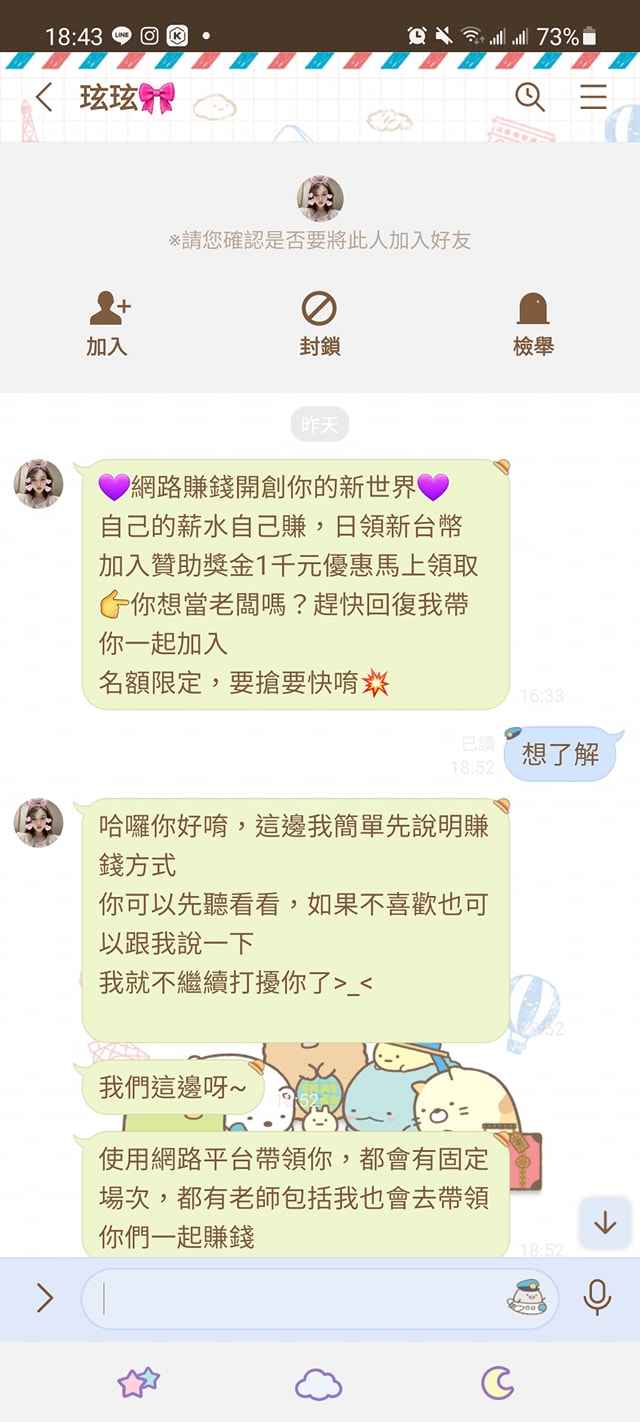Open the chat menu

(x=593, y=97)
